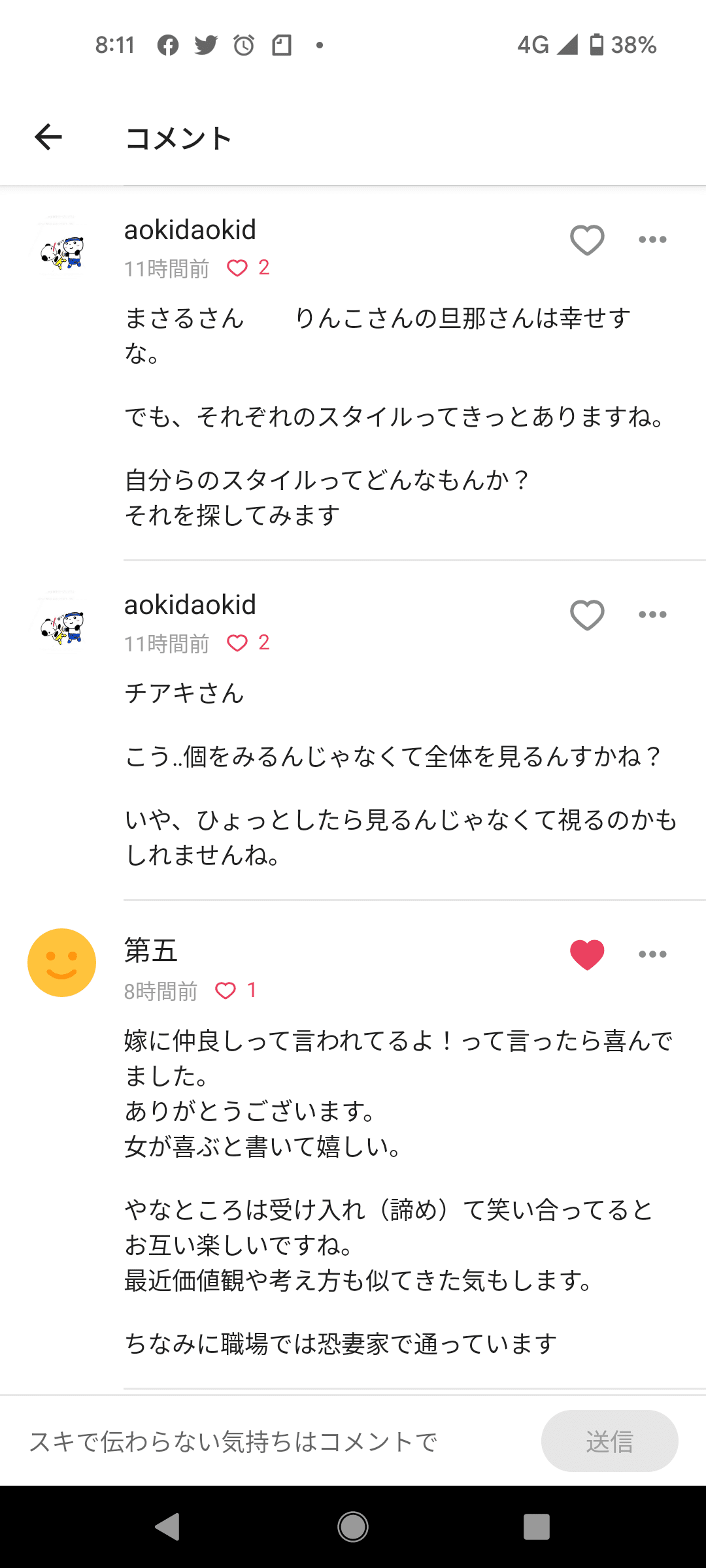Tap the alarm clock icon in the status bar

(242, 44)
